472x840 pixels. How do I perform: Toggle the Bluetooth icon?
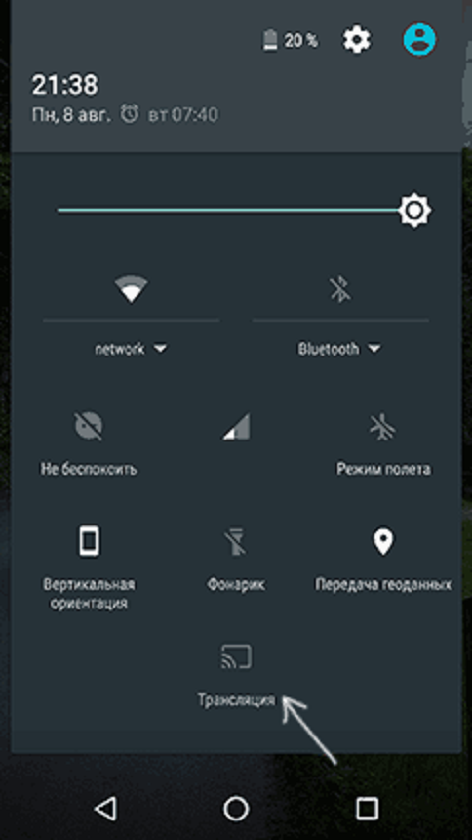point(340,289)
